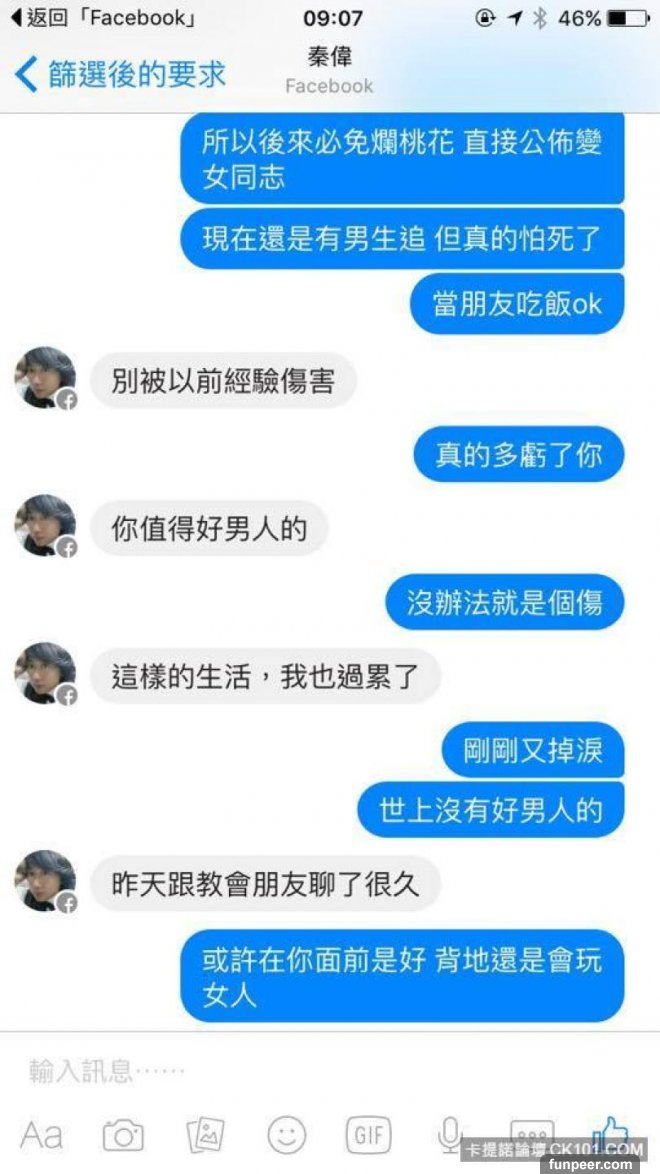
Task: Tap the avatar beside 別被以前經驗傷害
Action: (45, 378)
